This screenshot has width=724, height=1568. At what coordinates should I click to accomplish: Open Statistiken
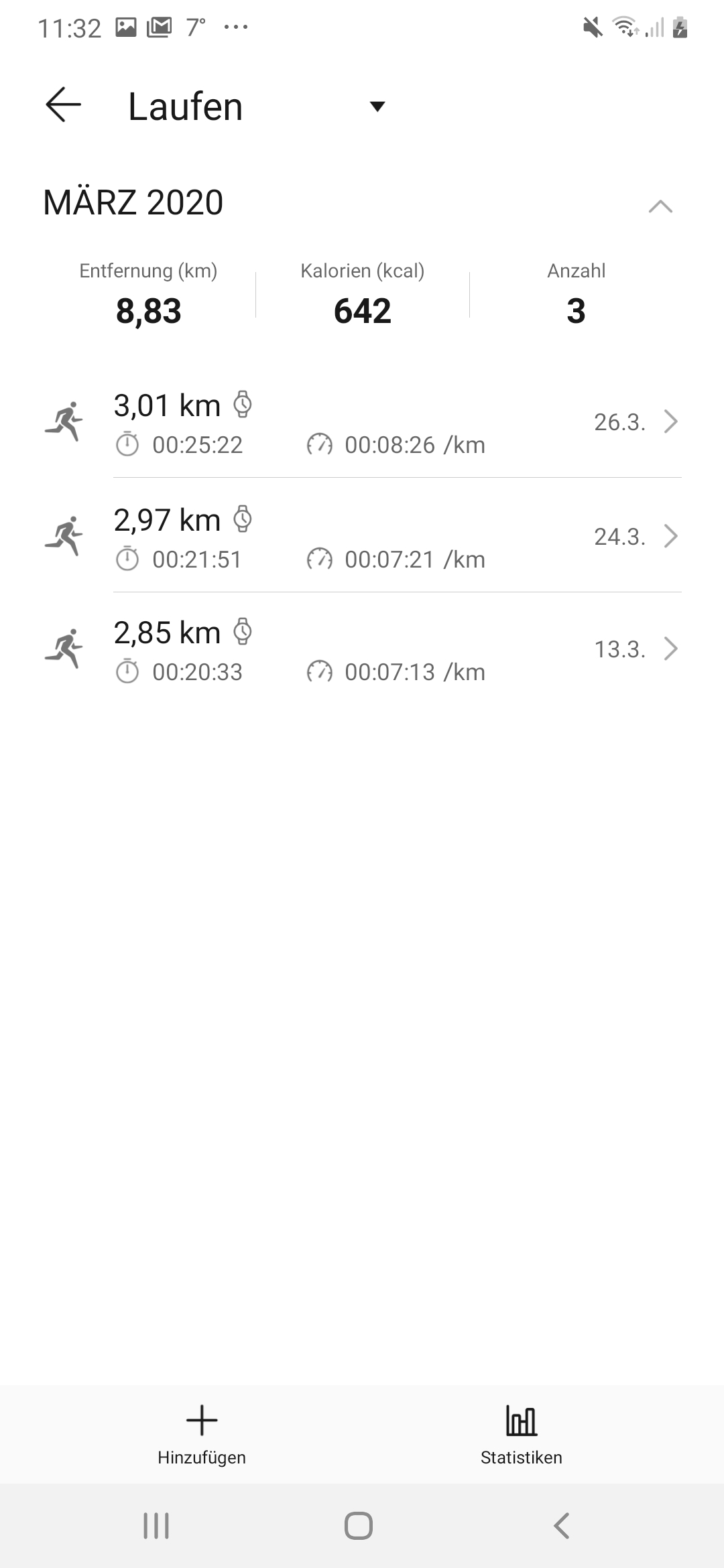[521, 1434]
